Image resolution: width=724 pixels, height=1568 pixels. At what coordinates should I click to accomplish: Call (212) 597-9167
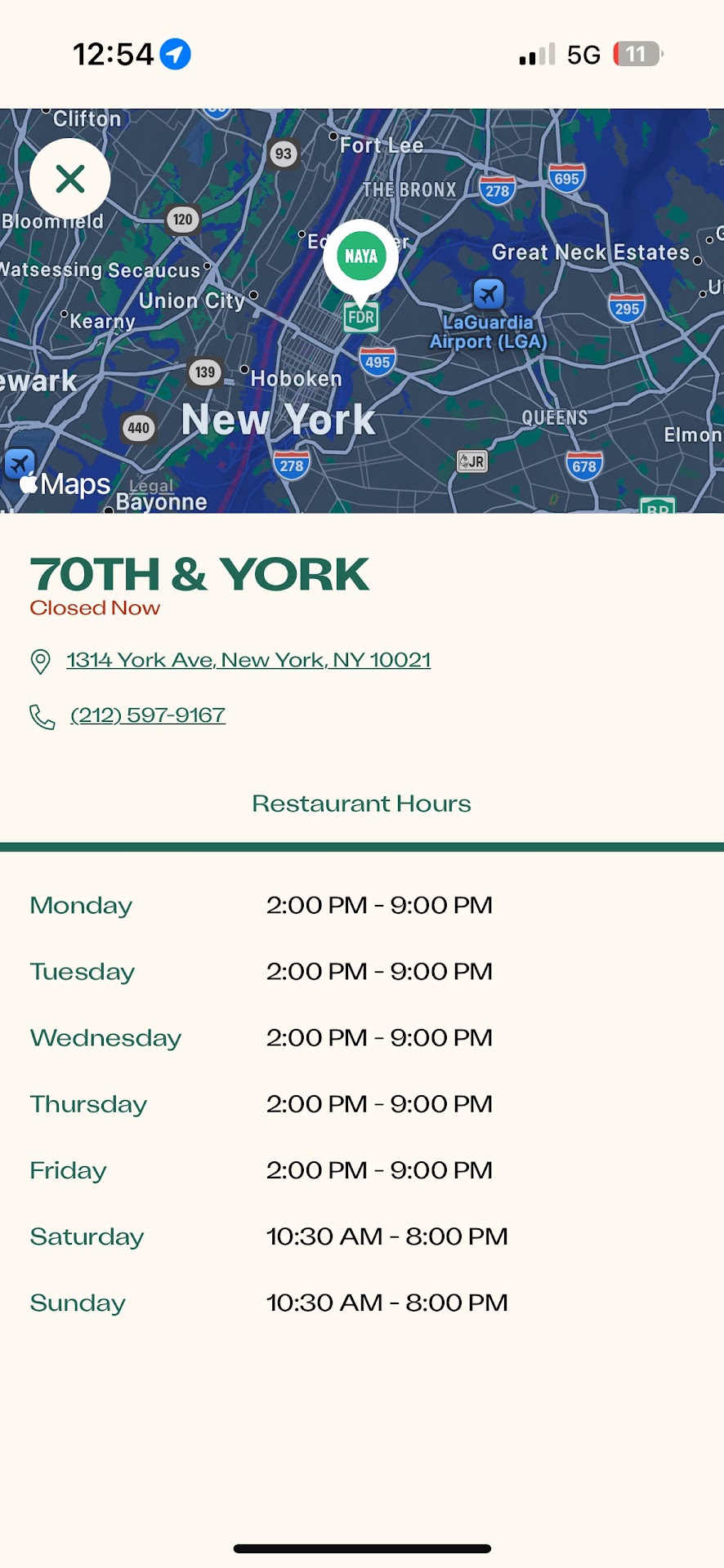point(148,715)
